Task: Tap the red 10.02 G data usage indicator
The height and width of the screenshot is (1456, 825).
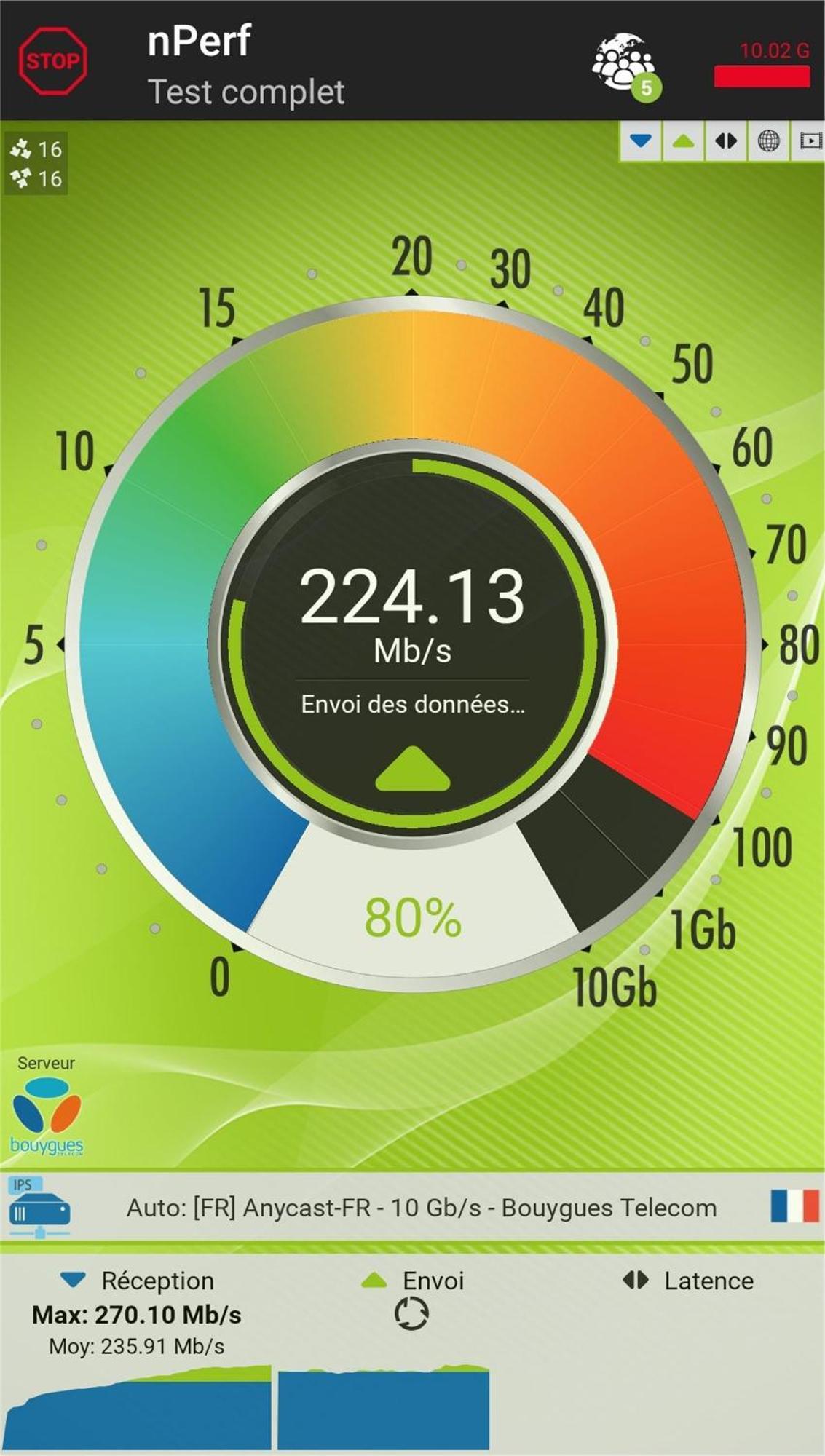Action: click(x=762, y=66)
